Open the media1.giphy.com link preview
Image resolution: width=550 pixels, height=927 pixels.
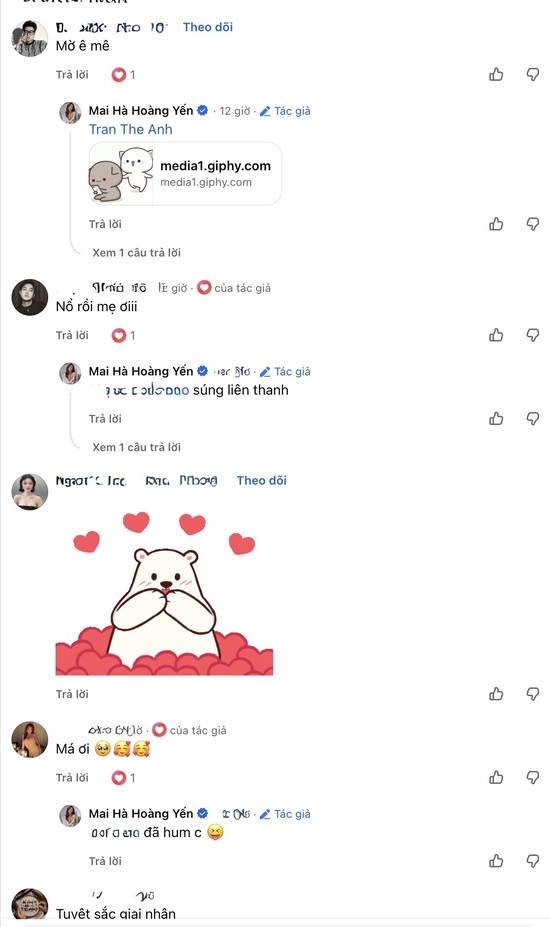click(185, 174)
